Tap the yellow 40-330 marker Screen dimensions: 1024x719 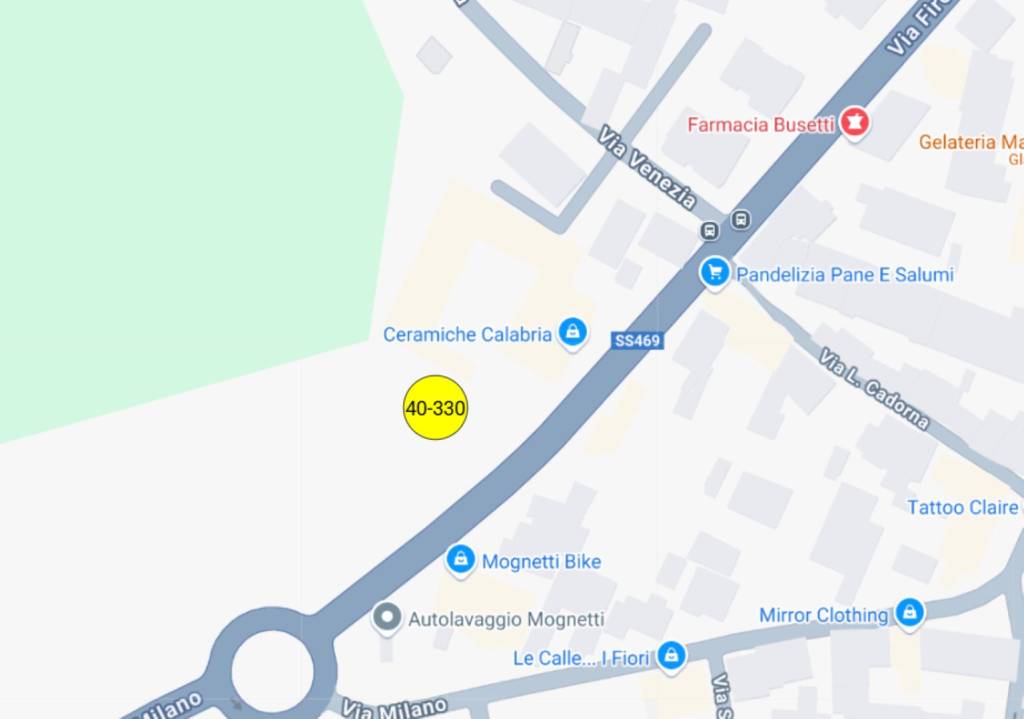click(x=435, y=408)
